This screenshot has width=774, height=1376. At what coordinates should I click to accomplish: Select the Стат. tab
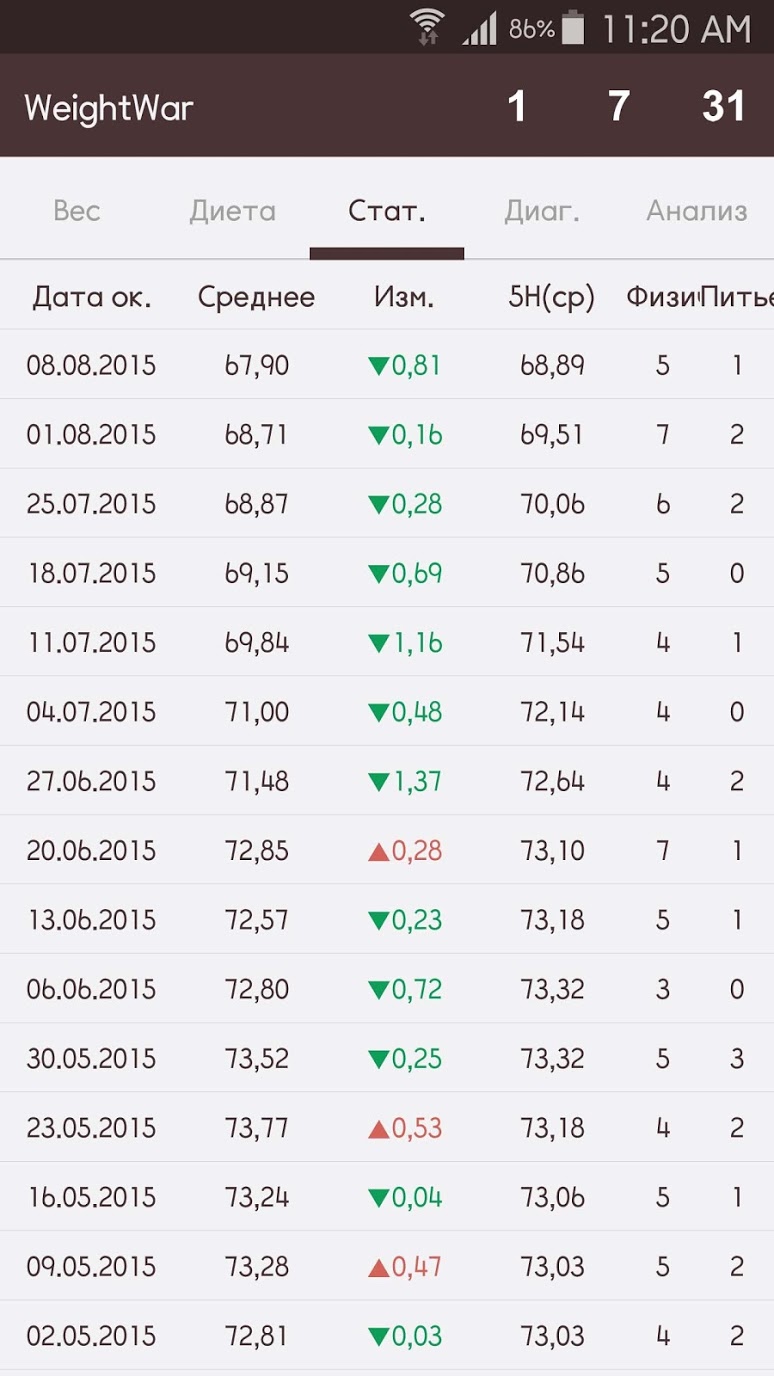click(x=387, y=211)
